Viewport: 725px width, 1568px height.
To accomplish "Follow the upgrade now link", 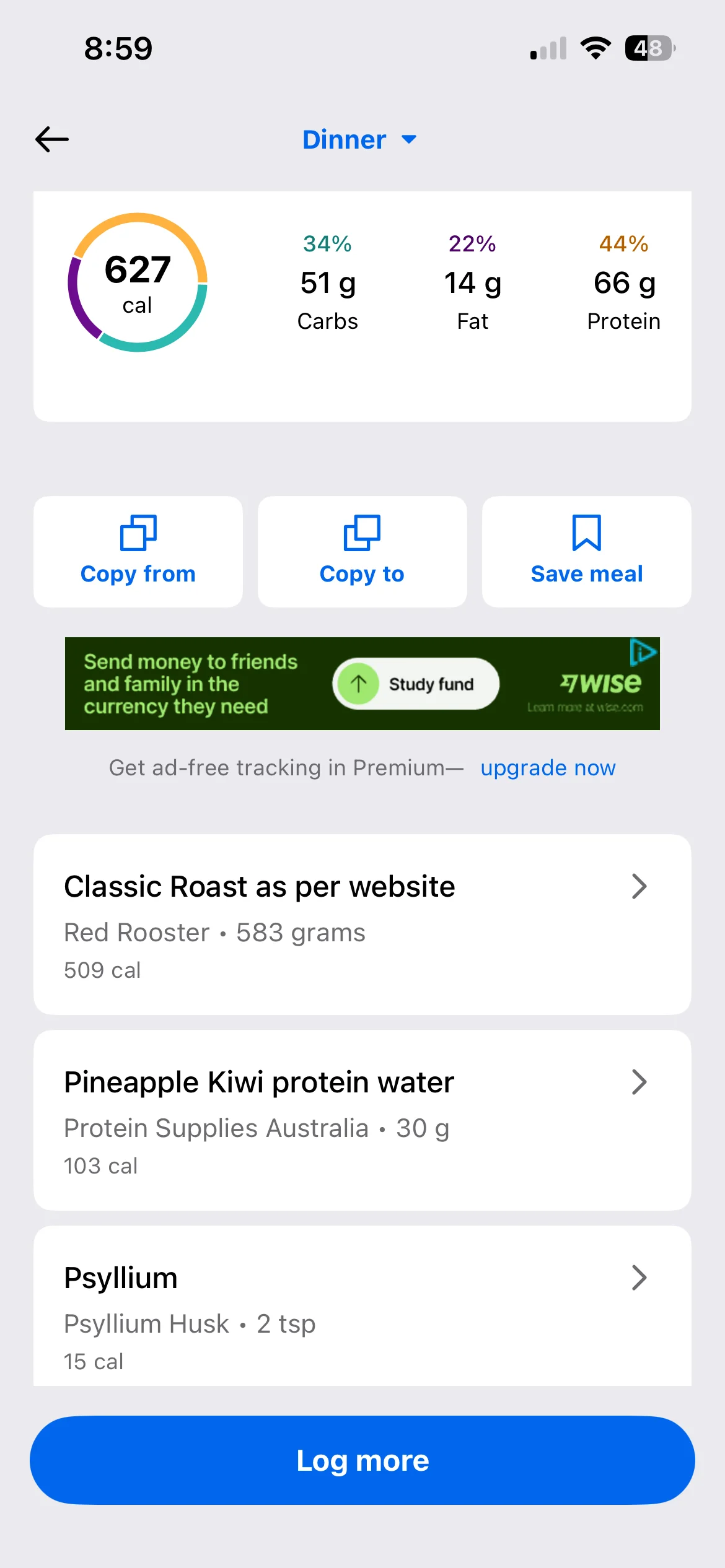I will point(548,768).
